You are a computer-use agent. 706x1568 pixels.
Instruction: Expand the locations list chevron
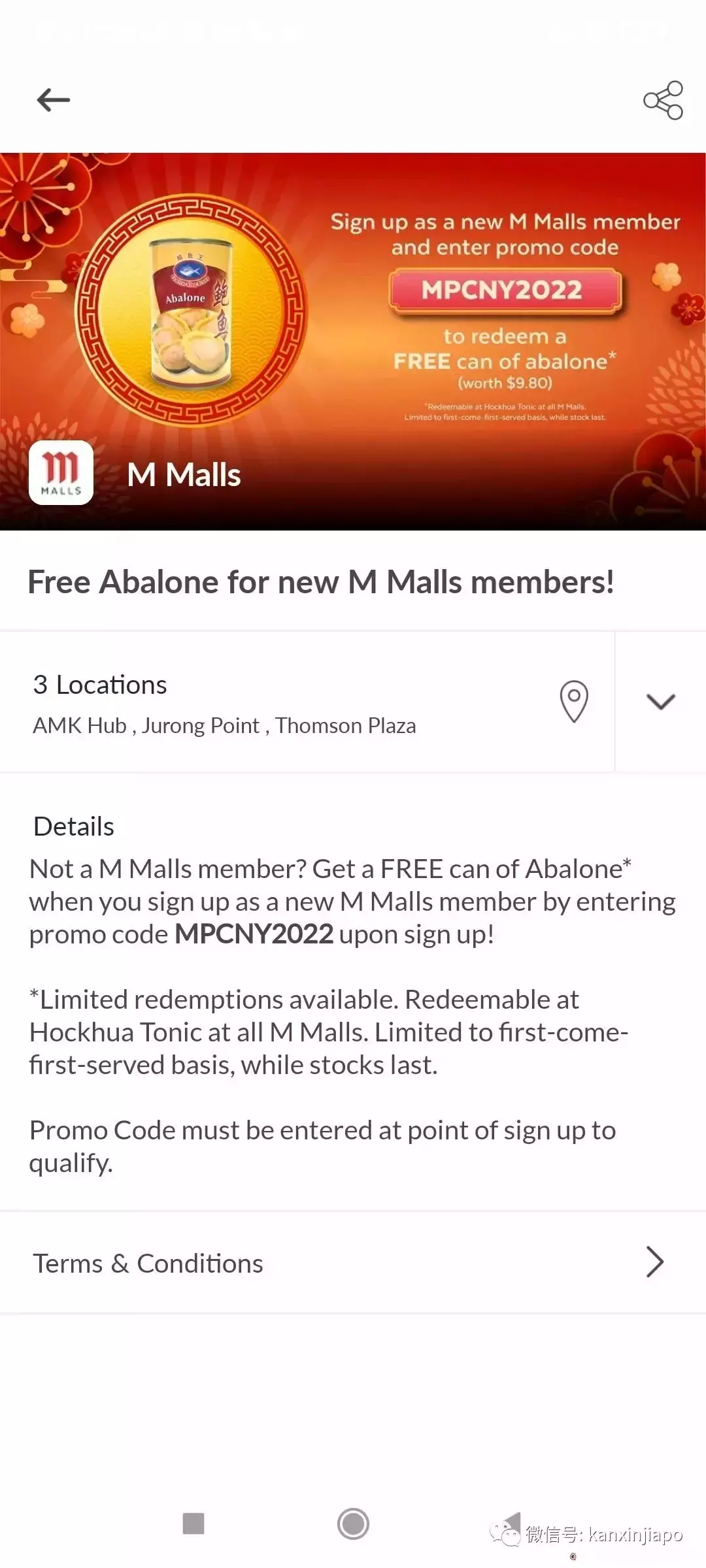coord(660,702)
